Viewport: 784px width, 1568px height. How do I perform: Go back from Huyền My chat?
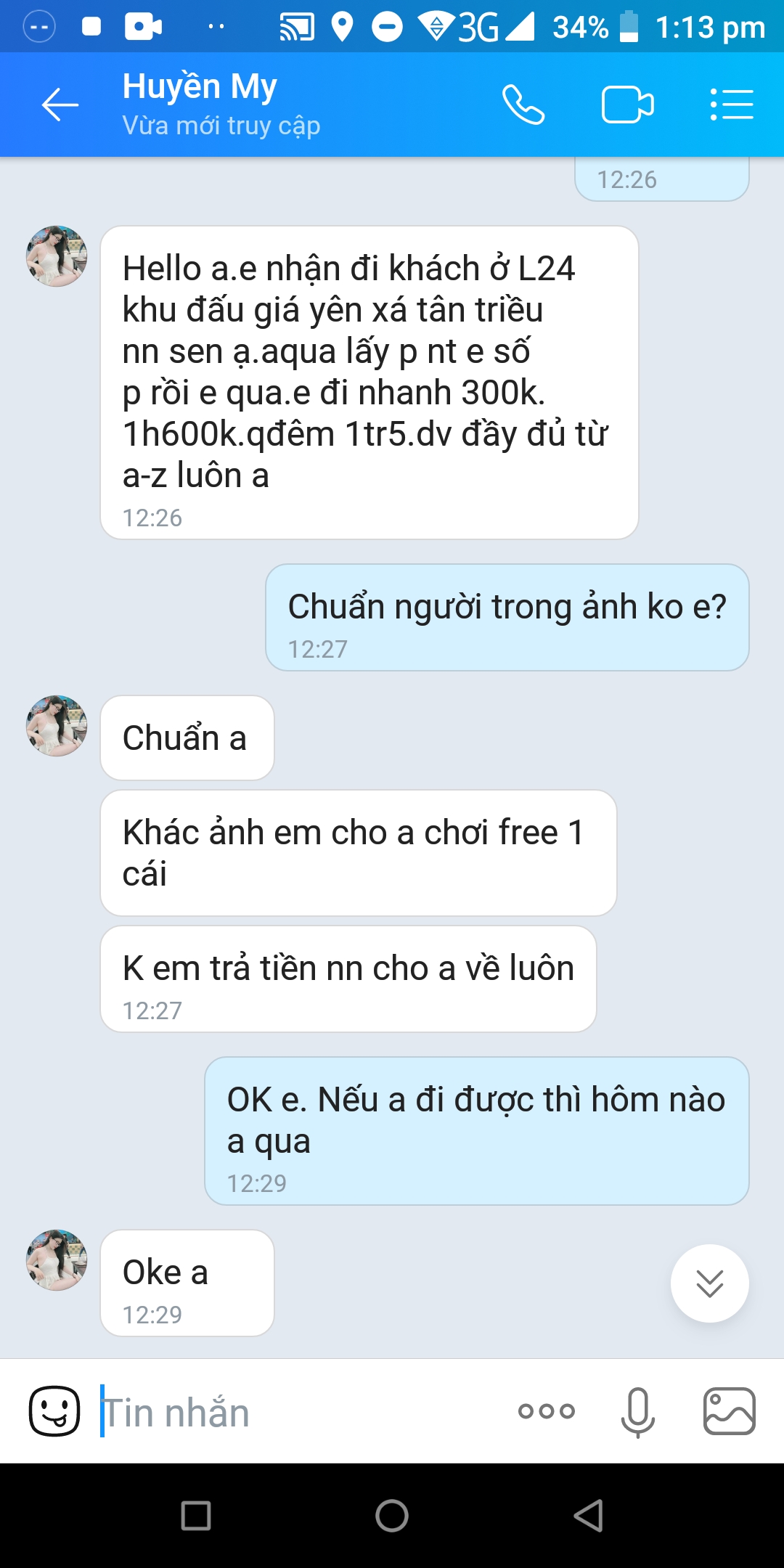click(60, 105)
